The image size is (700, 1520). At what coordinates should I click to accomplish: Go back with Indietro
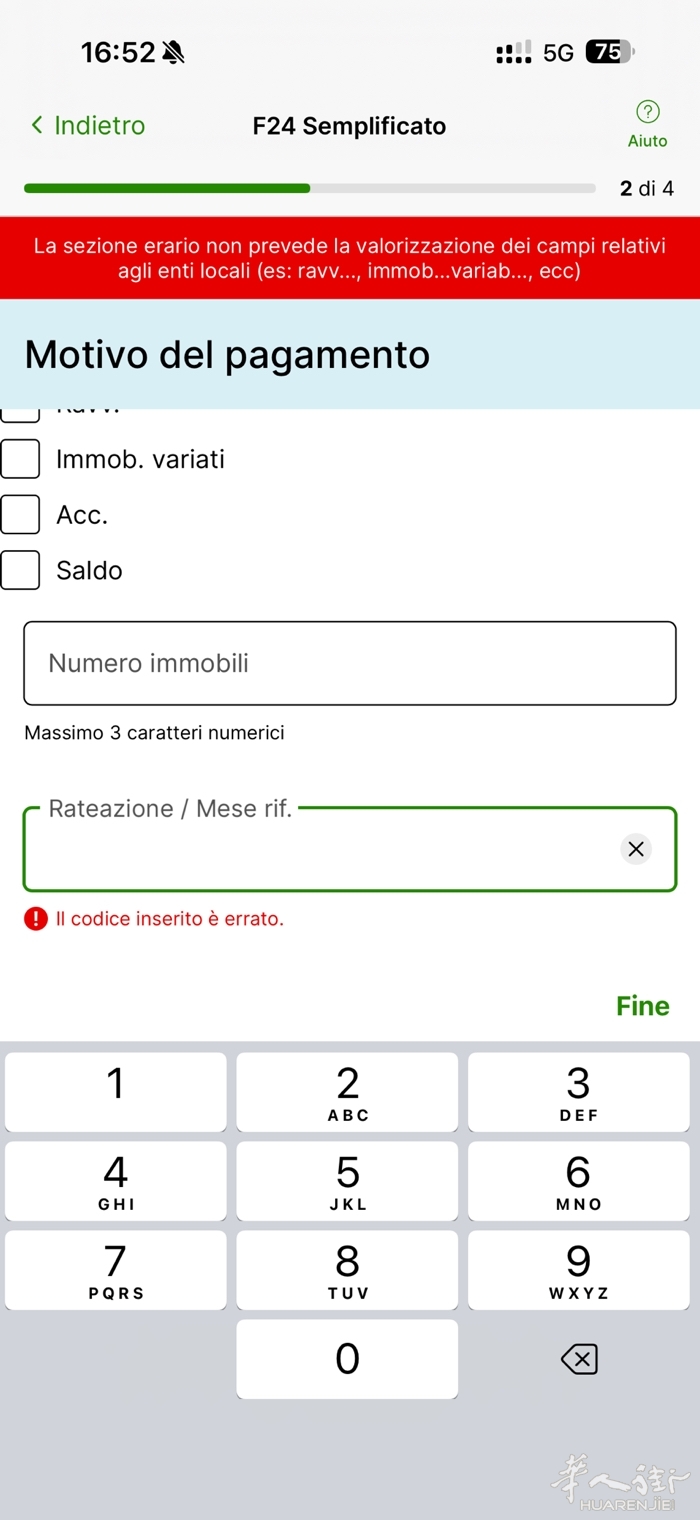click(88, 126)
